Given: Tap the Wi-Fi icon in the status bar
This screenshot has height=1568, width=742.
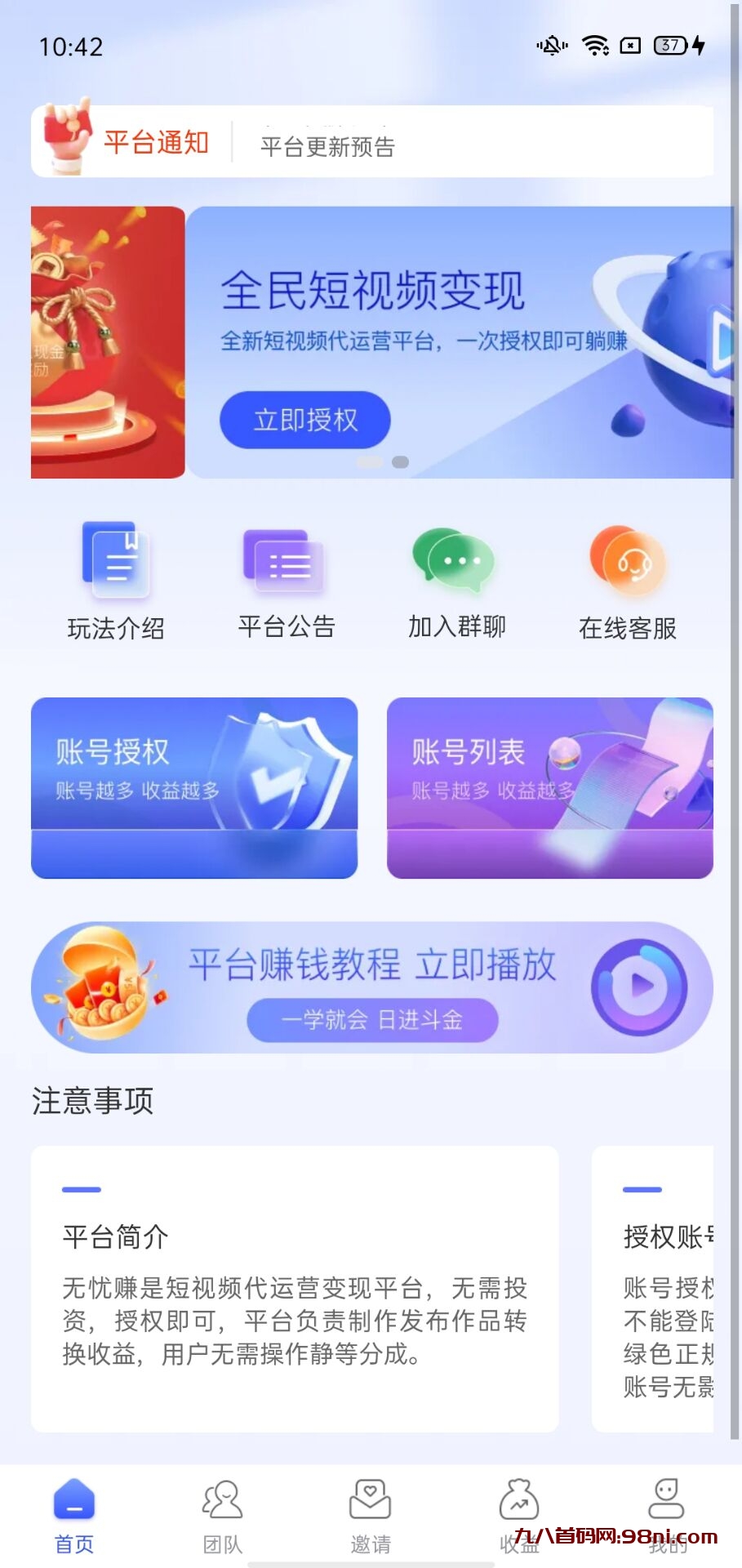Looking at the screenshot, I should tap(598, 47).
